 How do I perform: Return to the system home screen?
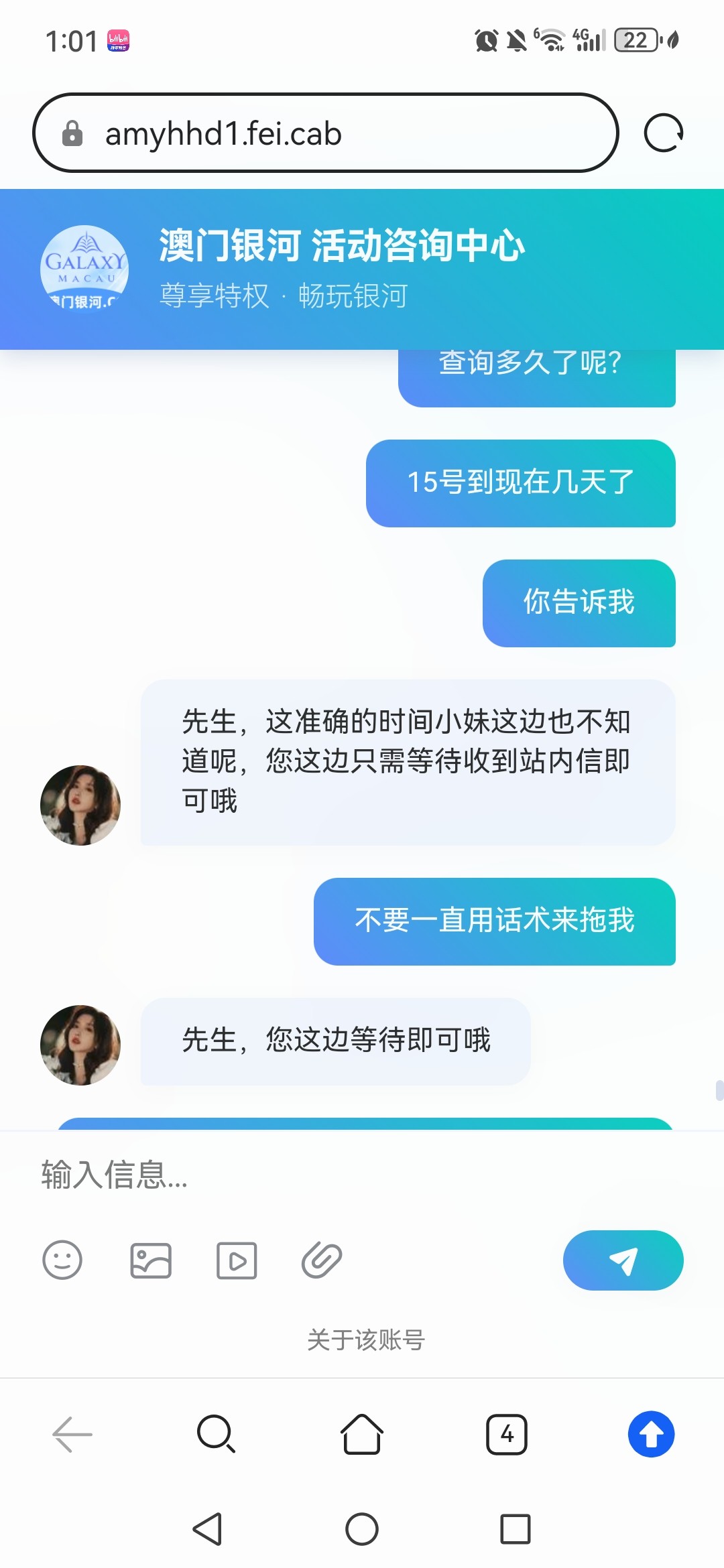pos(362,1529)
